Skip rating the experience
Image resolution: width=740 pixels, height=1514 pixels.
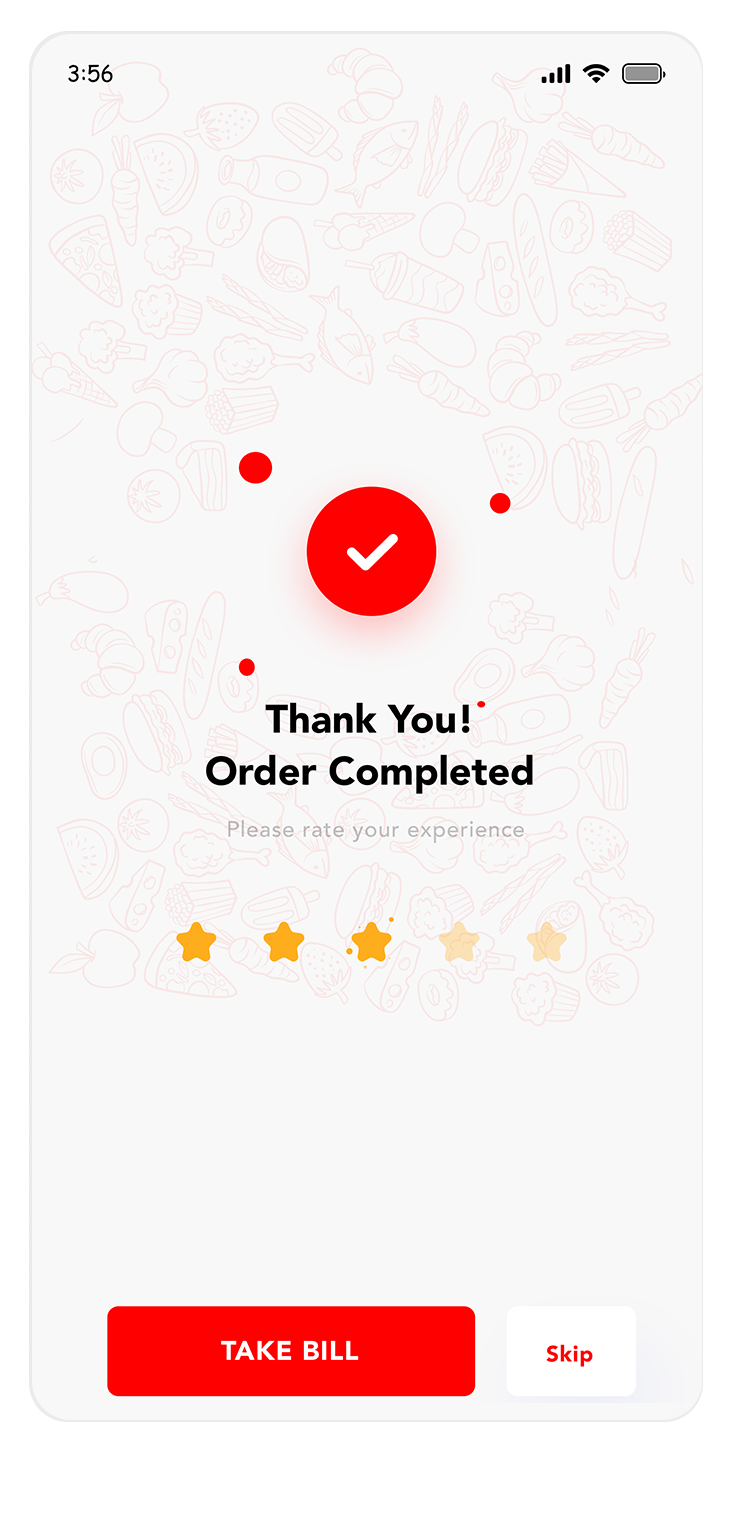(x=570, y=1353)
